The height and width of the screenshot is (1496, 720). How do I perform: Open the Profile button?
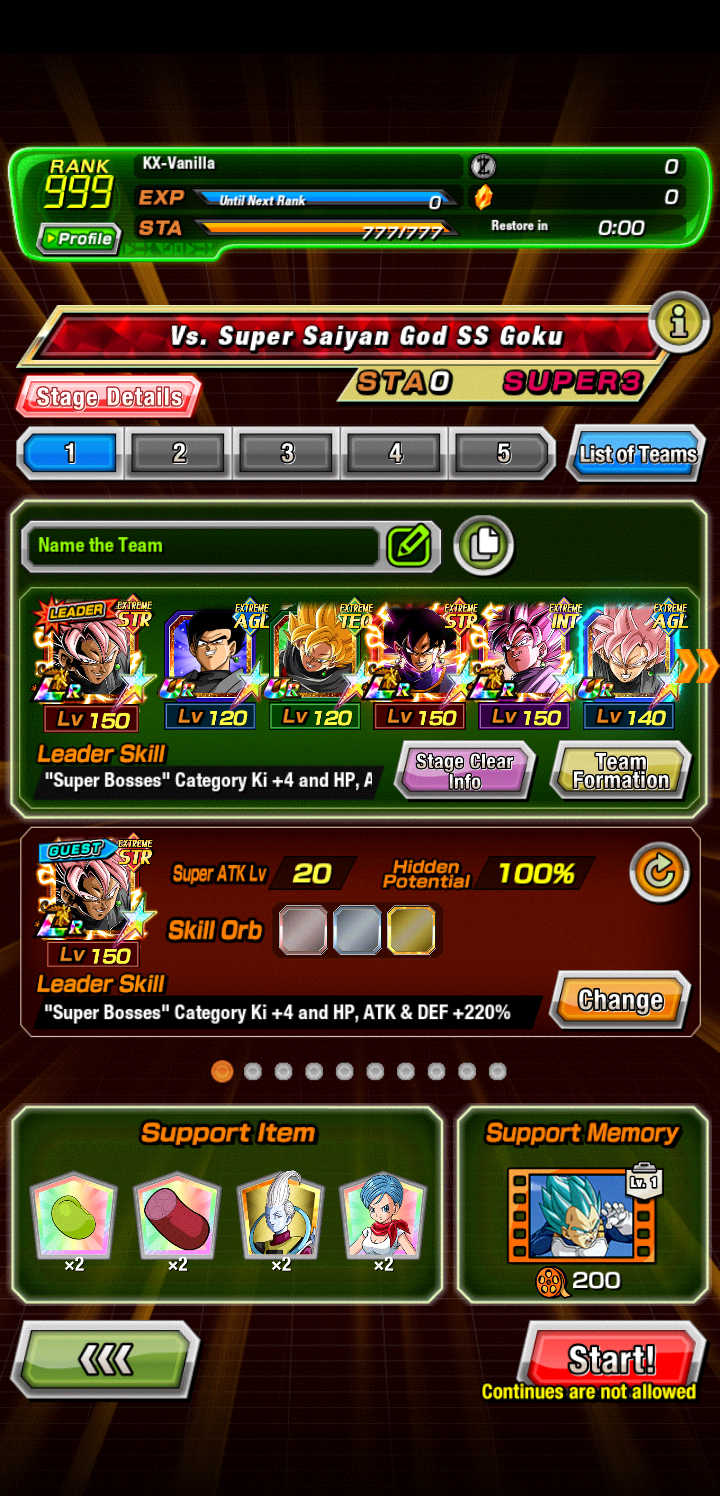[x=79, y=239]
